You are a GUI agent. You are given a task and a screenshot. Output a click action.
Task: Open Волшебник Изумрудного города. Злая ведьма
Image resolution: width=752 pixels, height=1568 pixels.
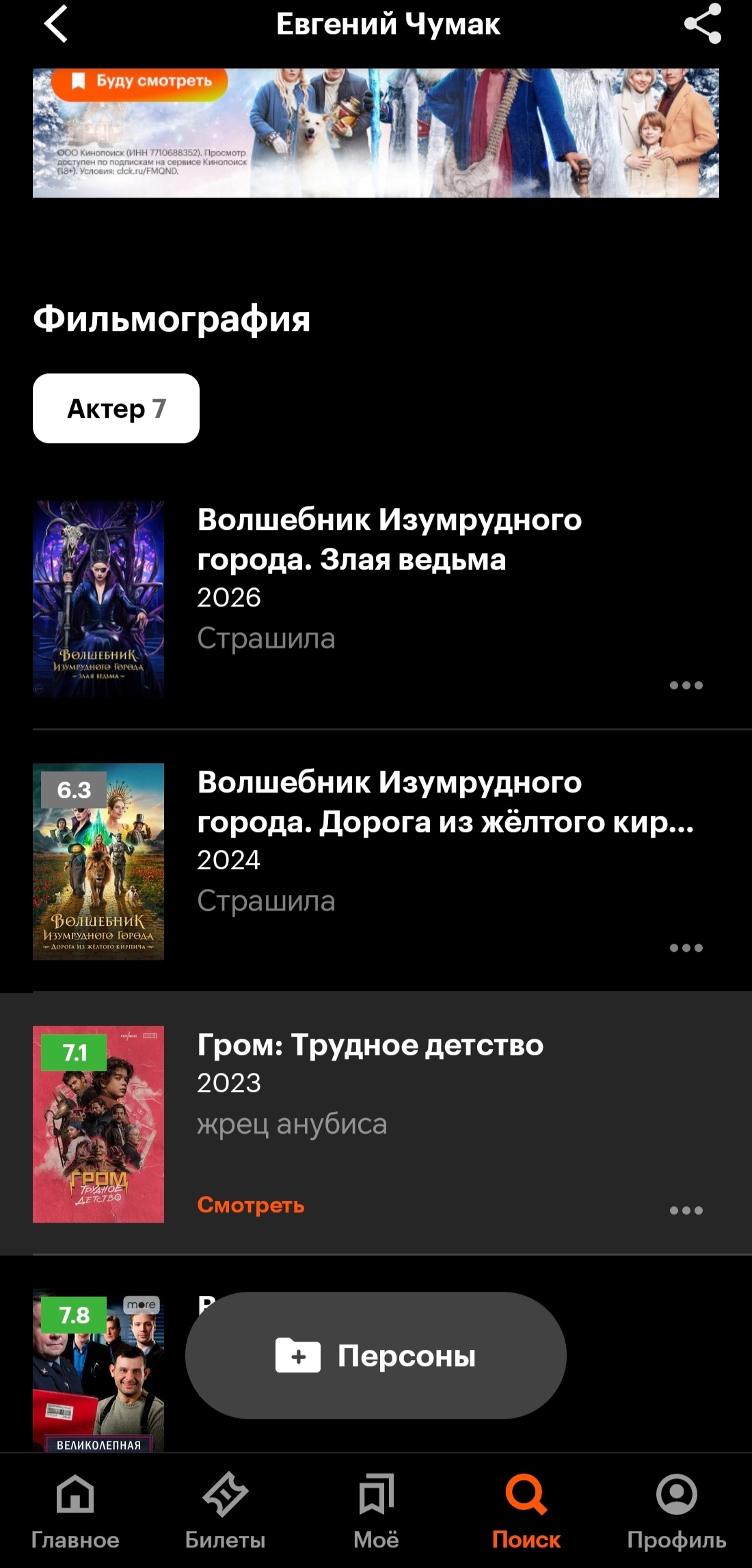(x=388, y=540)
